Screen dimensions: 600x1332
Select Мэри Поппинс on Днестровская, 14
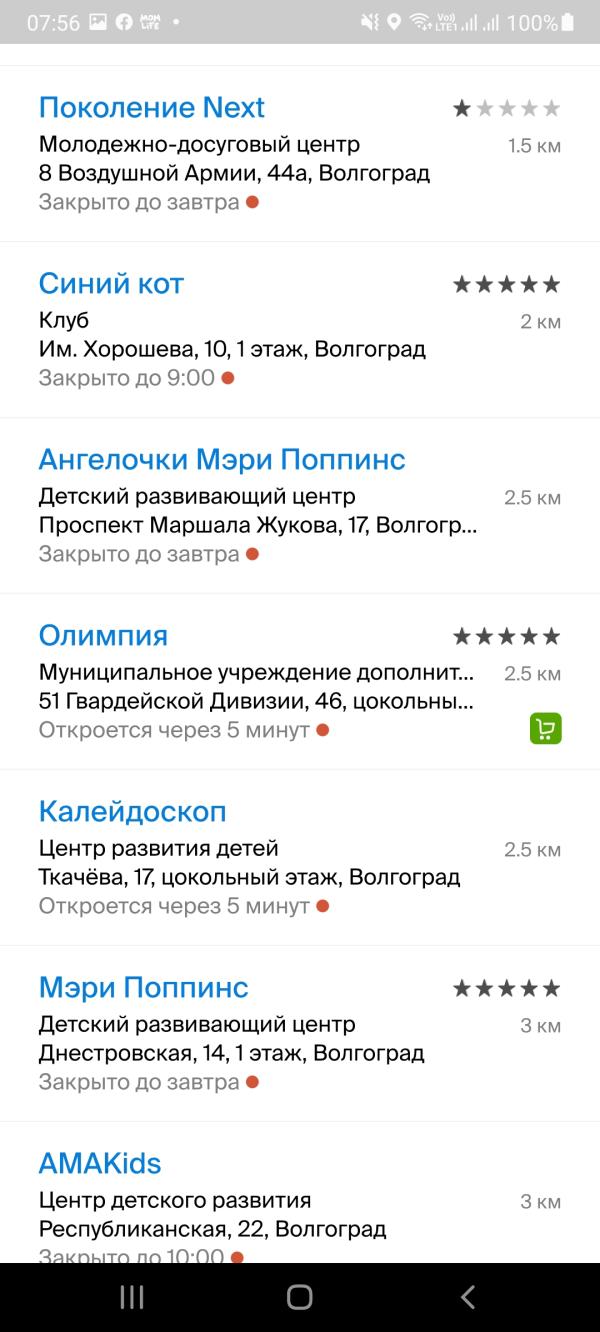pyautogui.click(x=300, y=1034)
